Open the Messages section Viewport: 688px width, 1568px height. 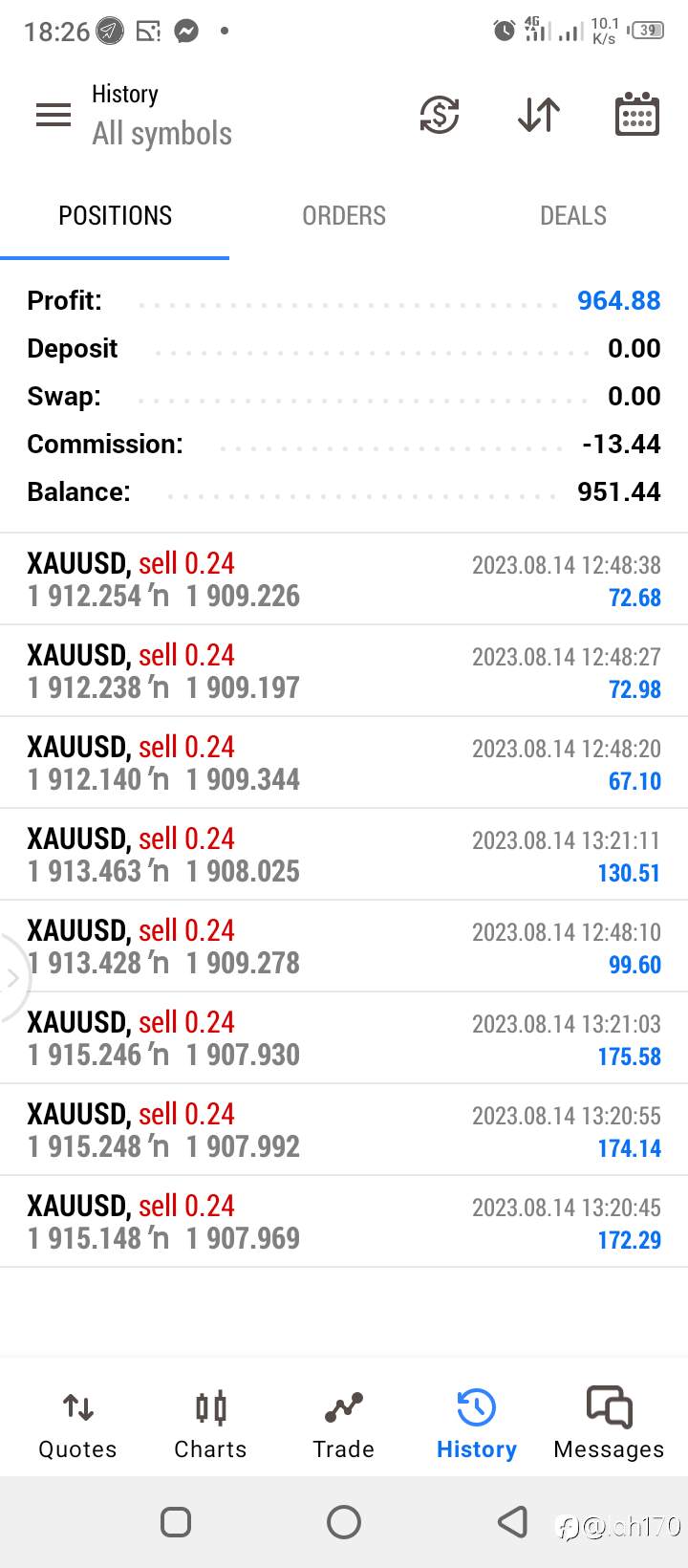[x=609, y=1425]
